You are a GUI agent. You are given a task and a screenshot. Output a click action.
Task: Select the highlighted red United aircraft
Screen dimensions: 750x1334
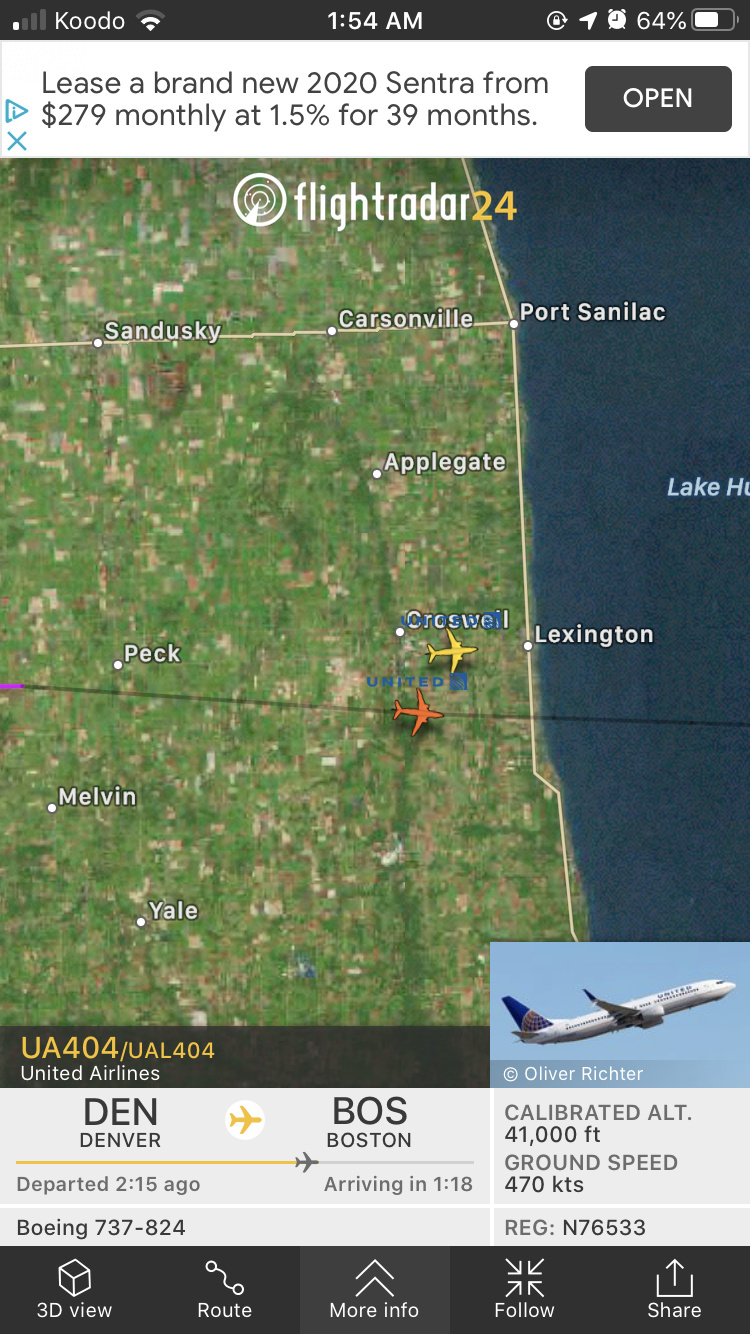418,713
